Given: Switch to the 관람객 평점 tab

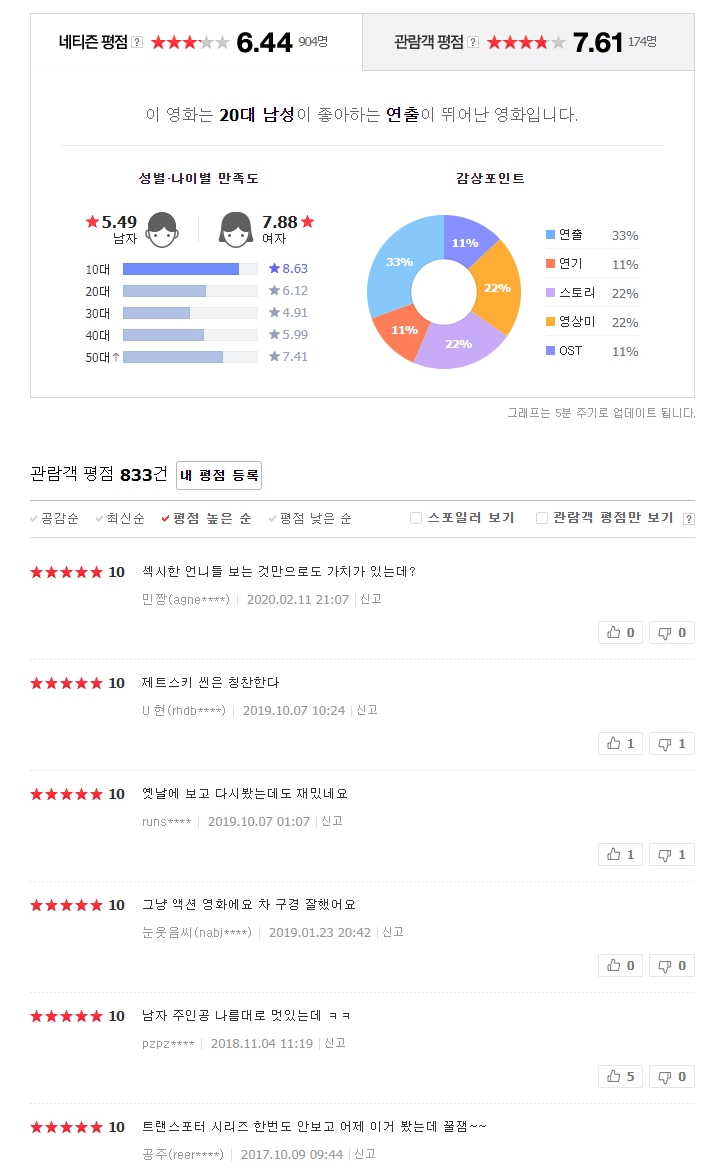Looking at the screenshot, I should click(528, 42).
